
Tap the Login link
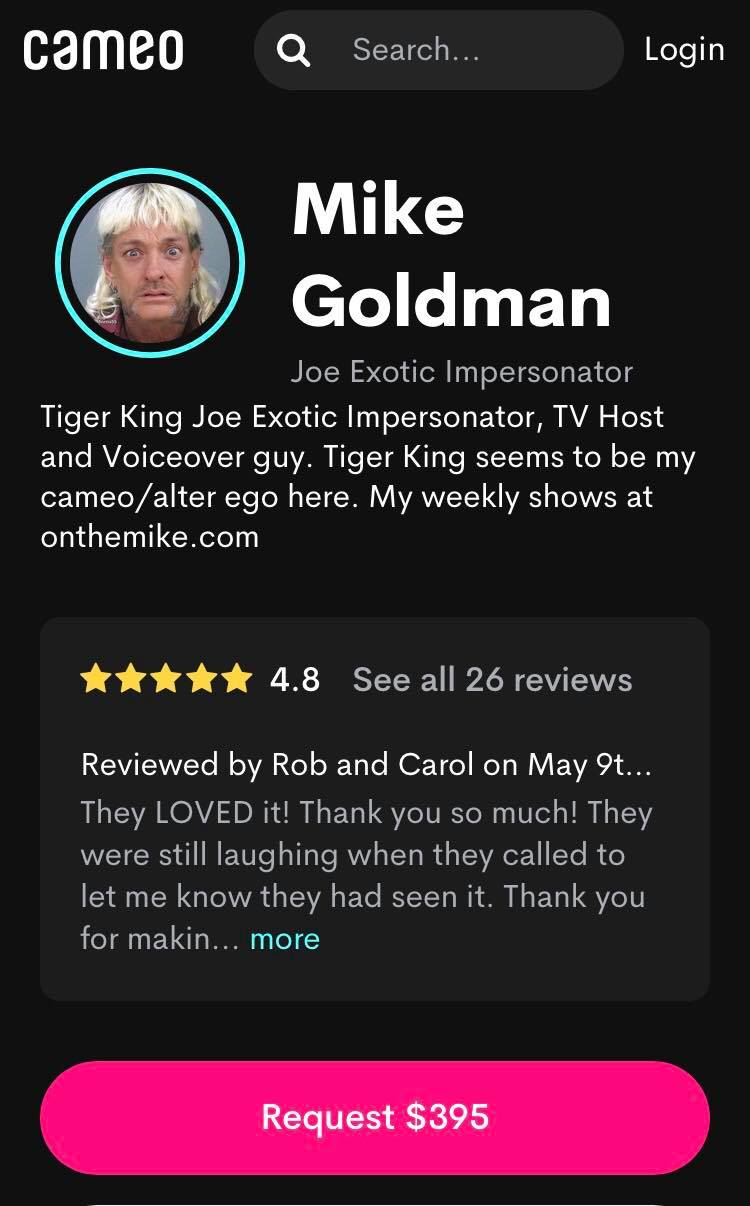[x=684, y=49]
